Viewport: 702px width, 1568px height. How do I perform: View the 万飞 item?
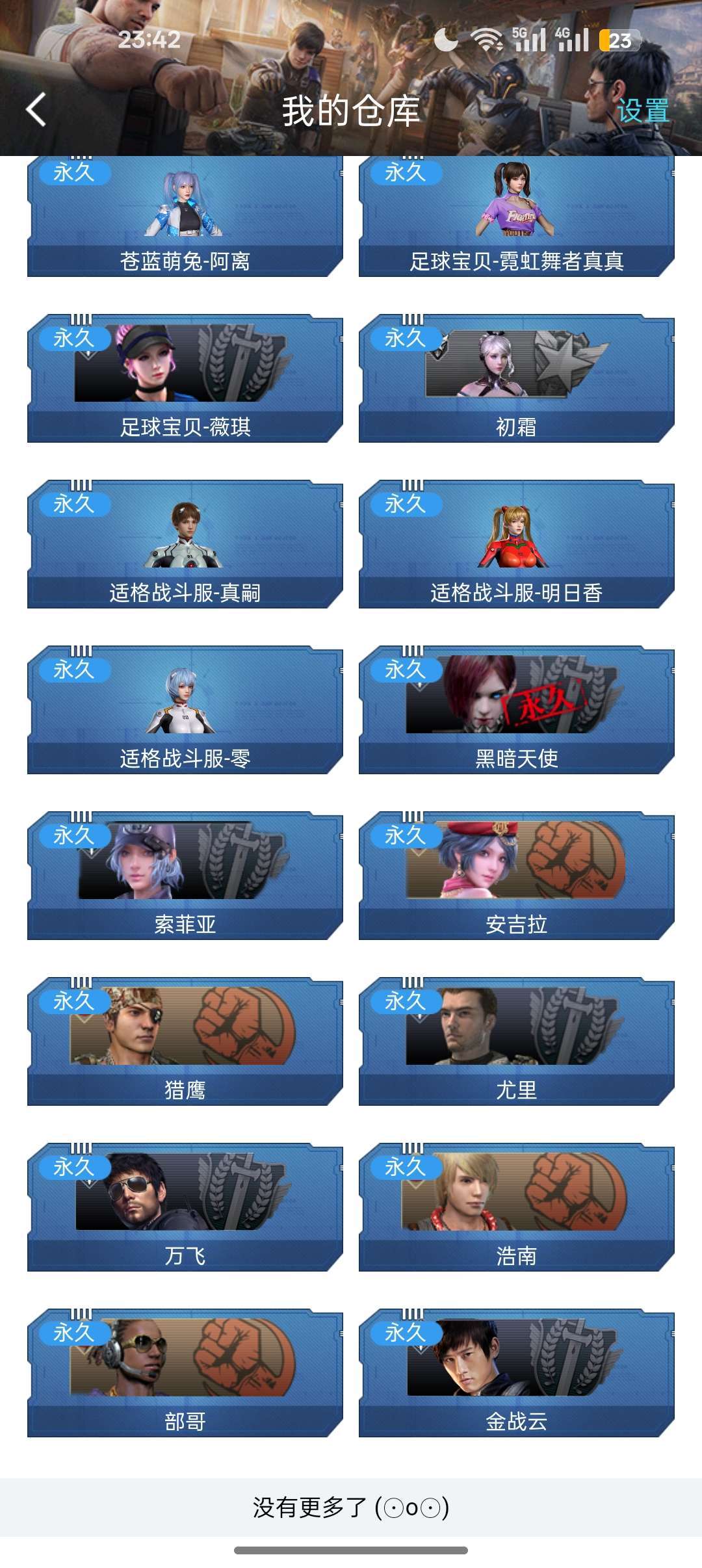185,1207
